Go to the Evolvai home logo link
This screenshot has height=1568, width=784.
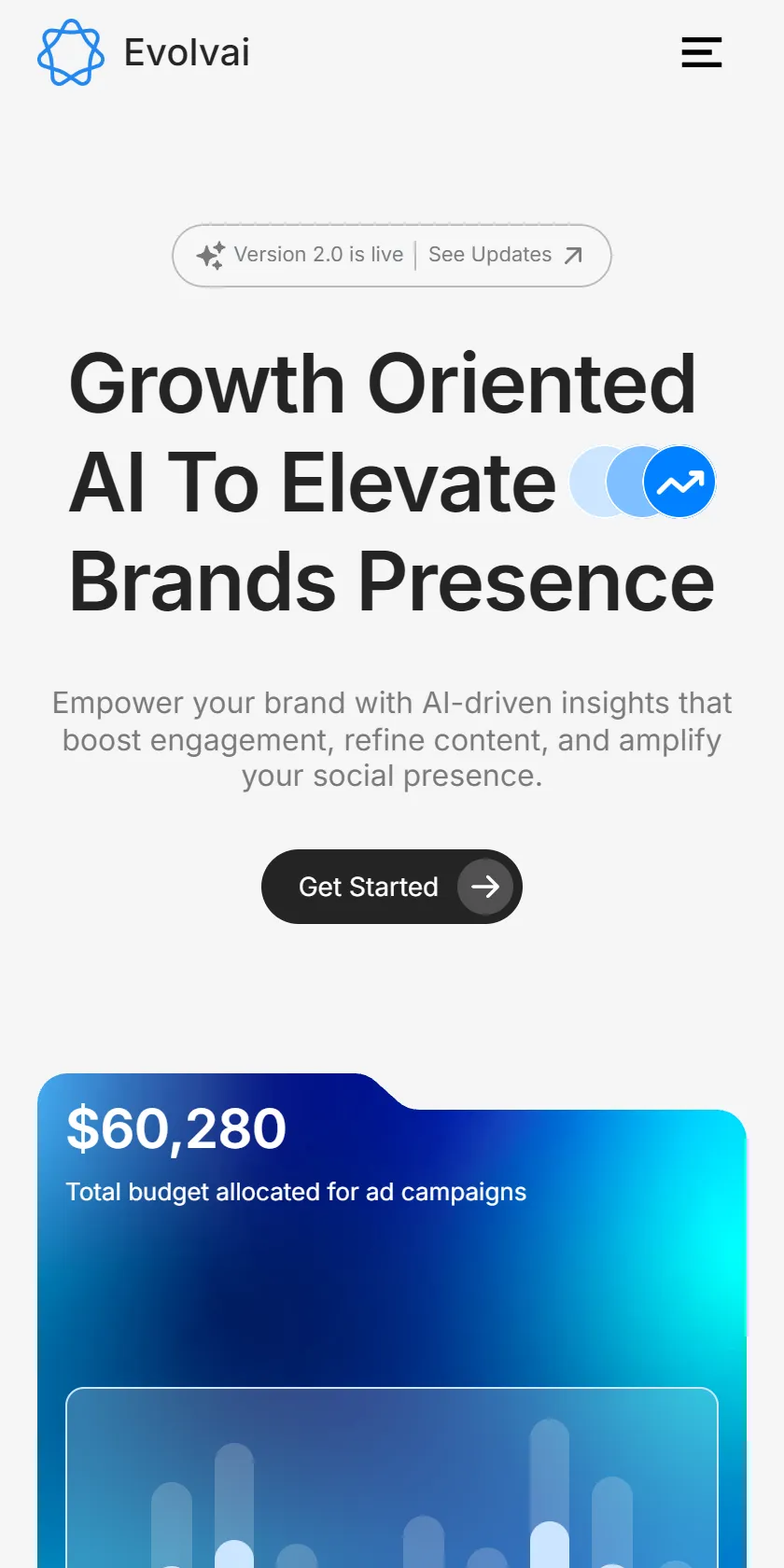coord(144,52)
